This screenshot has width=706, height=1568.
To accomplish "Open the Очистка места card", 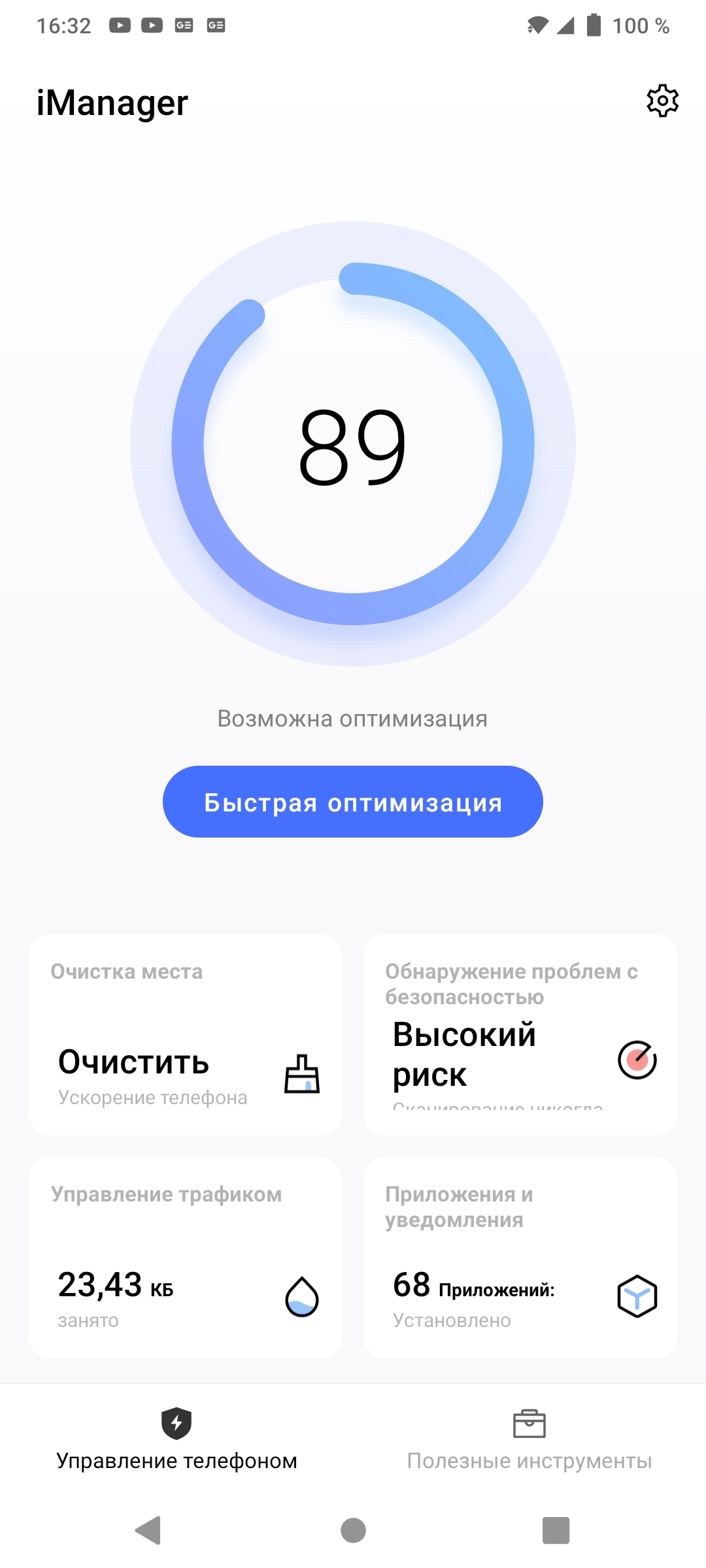I will [x=185, y=1035].
